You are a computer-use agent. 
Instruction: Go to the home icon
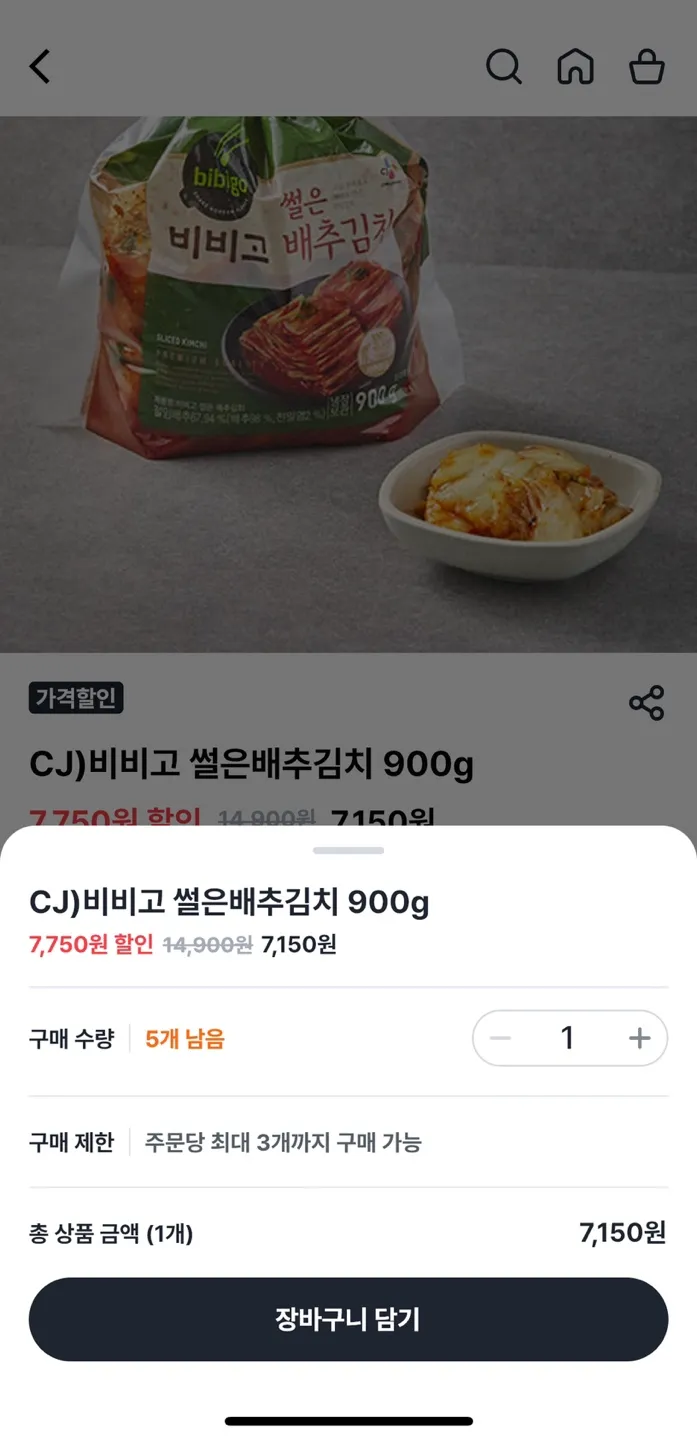pyautogui.click(x=575, y=67)
